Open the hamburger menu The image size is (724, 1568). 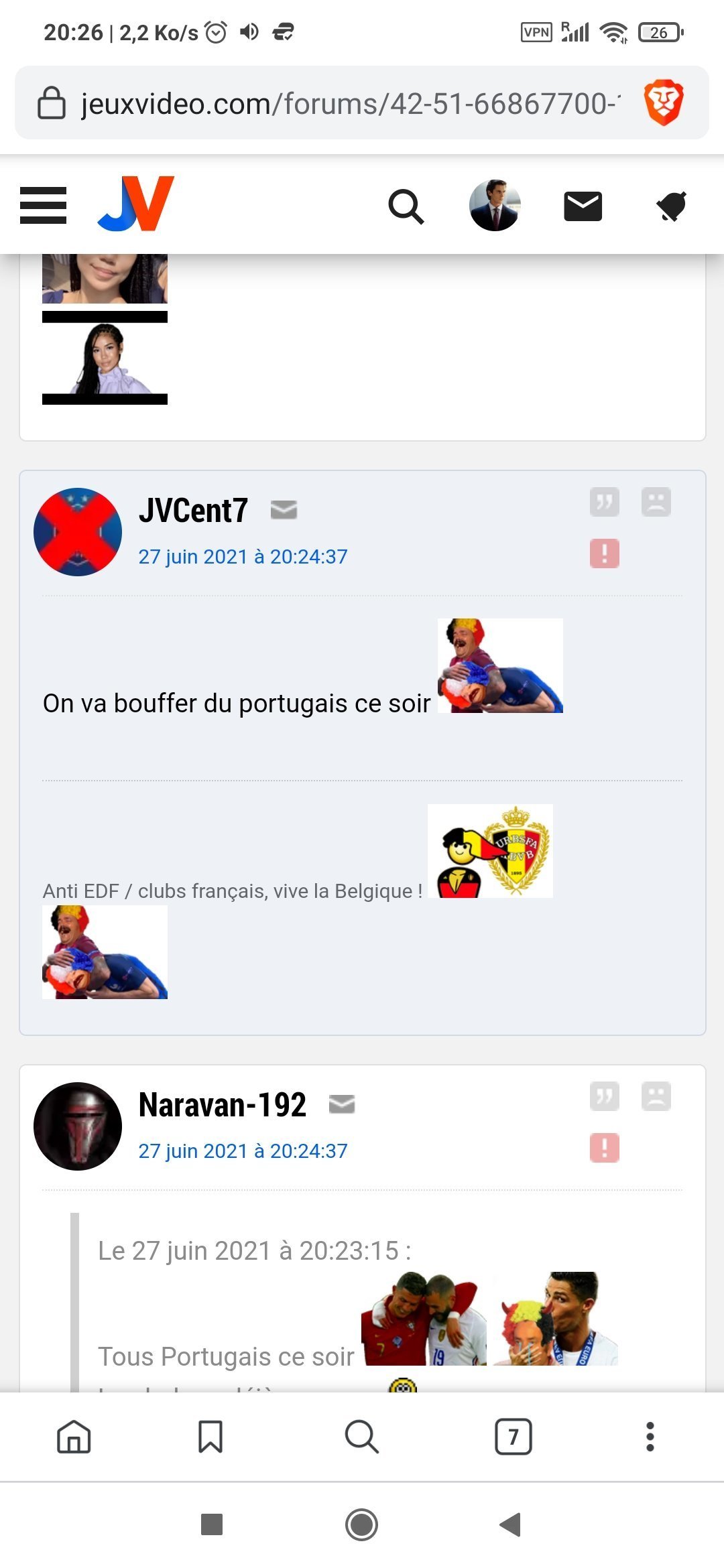[x=43, y=205]
